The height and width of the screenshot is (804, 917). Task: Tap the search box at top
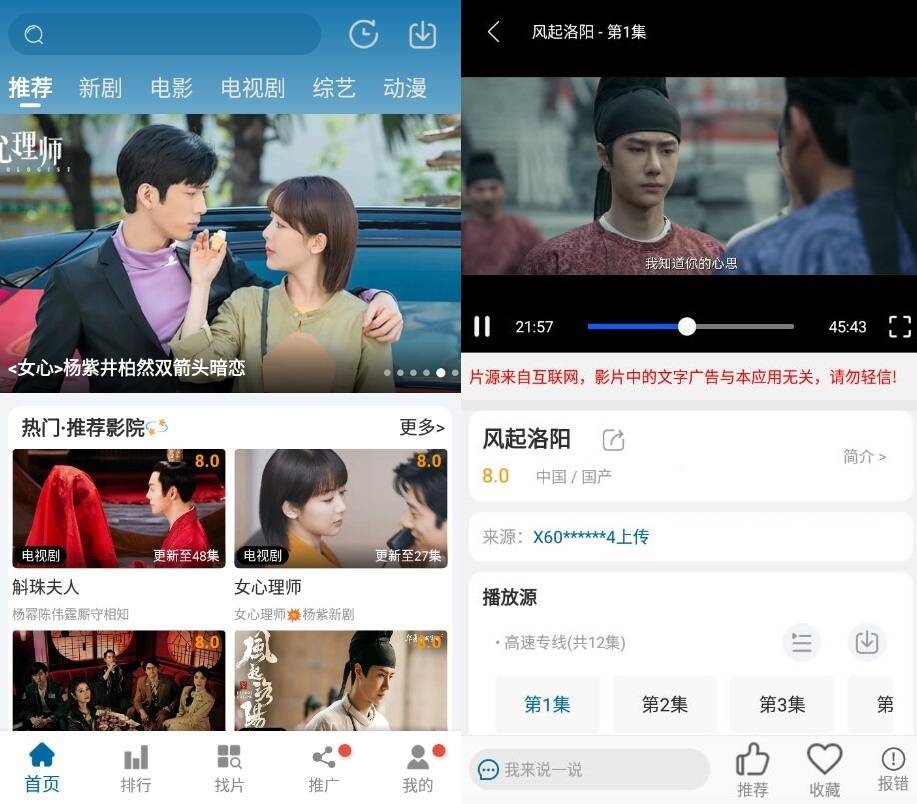click(165, 35)
